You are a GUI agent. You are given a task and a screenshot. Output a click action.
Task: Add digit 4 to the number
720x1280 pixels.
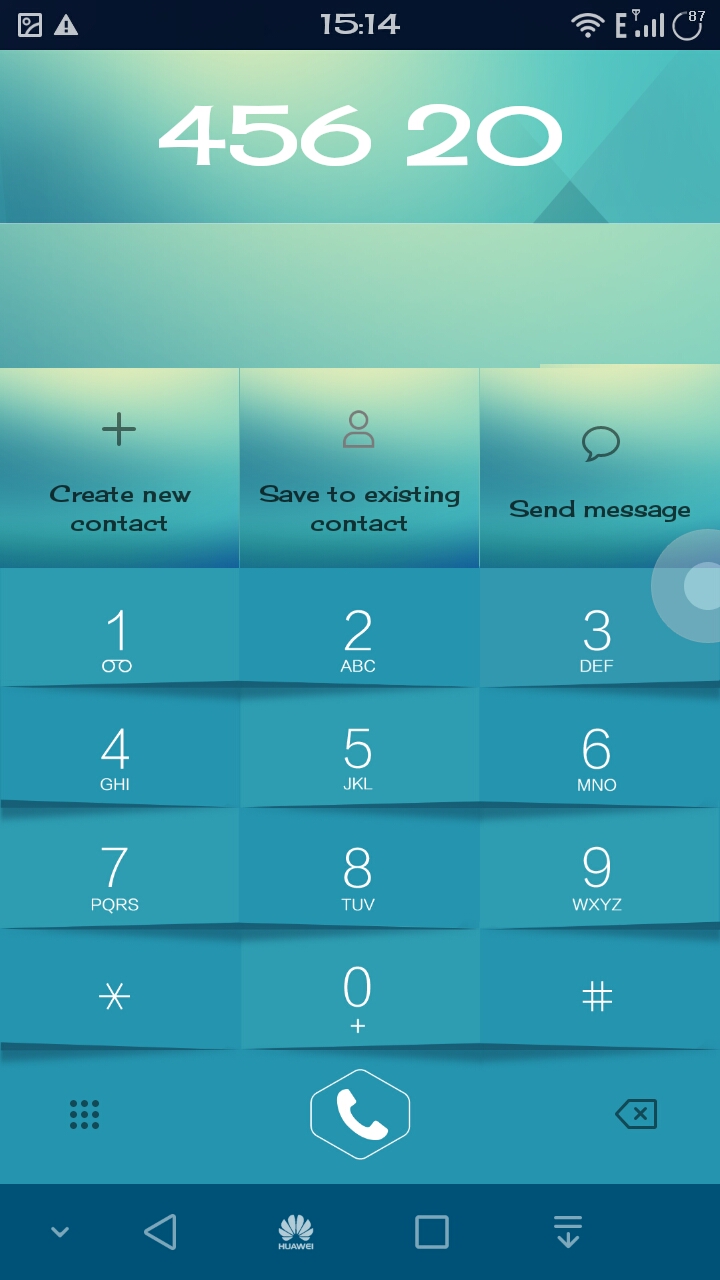pos(116,759)
